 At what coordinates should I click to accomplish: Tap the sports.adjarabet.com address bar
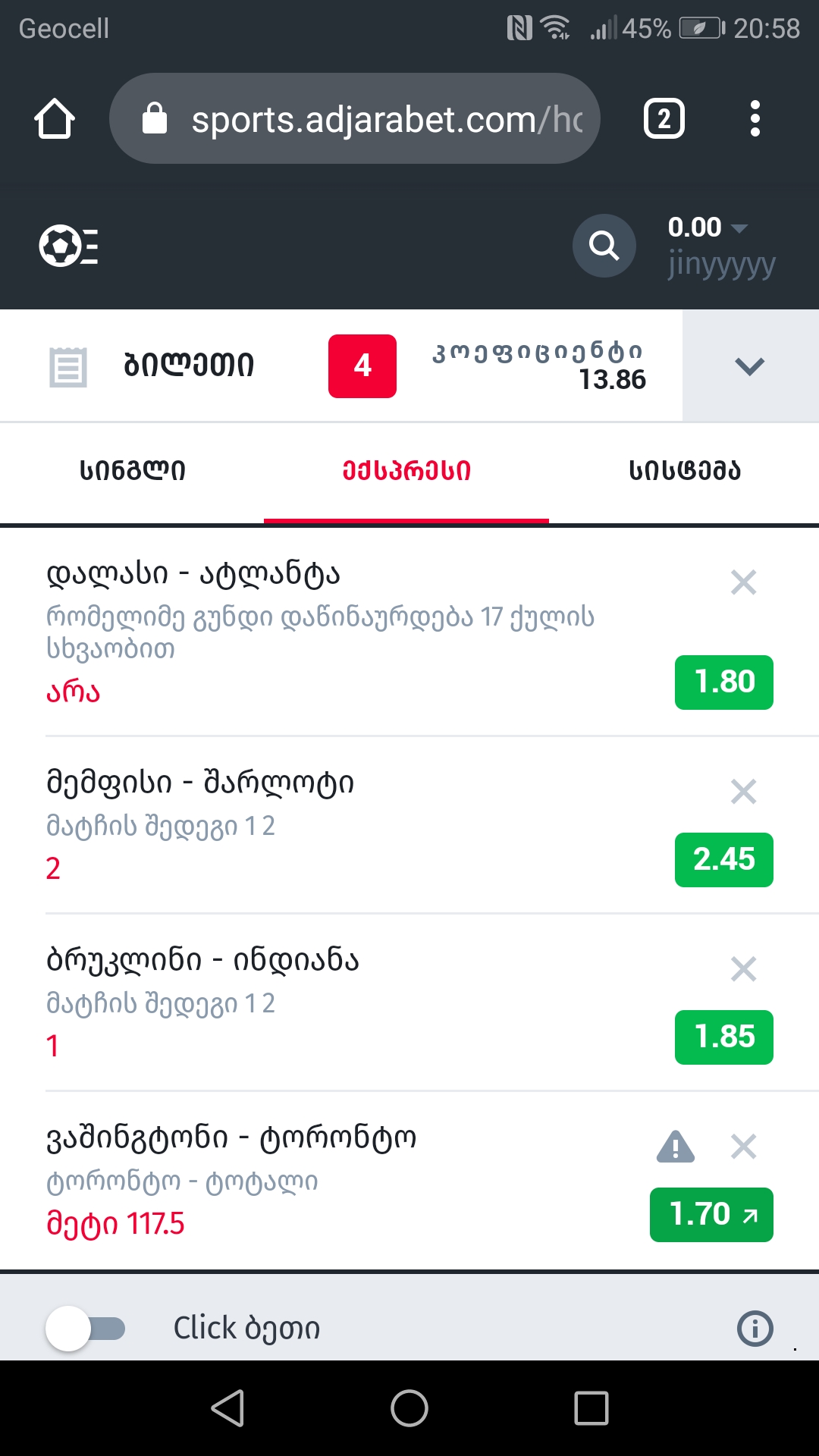coord(355,119)
